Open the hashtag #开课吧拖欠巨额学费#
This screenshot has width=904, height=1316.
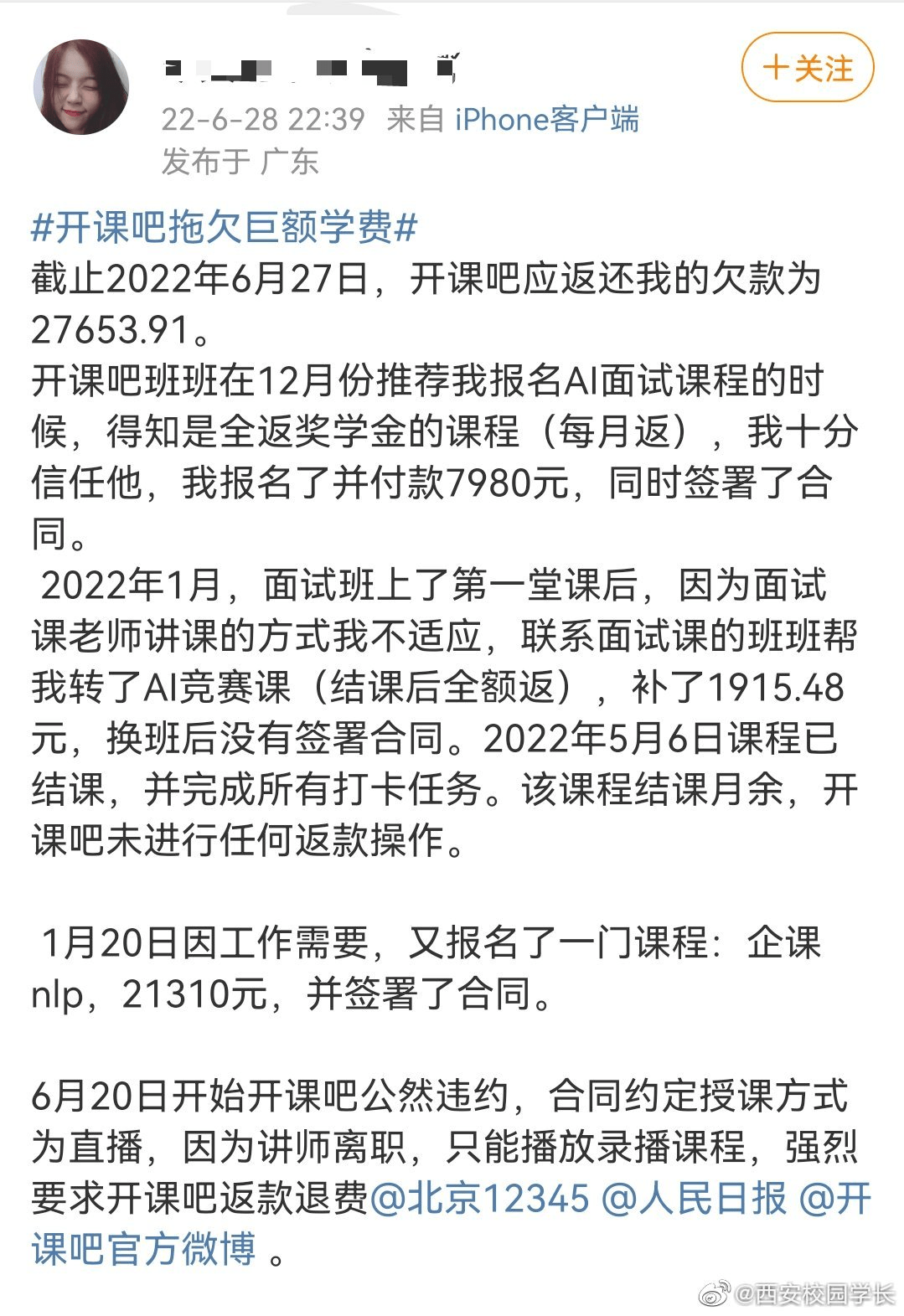pyautogui.click(x=225, y=227)
